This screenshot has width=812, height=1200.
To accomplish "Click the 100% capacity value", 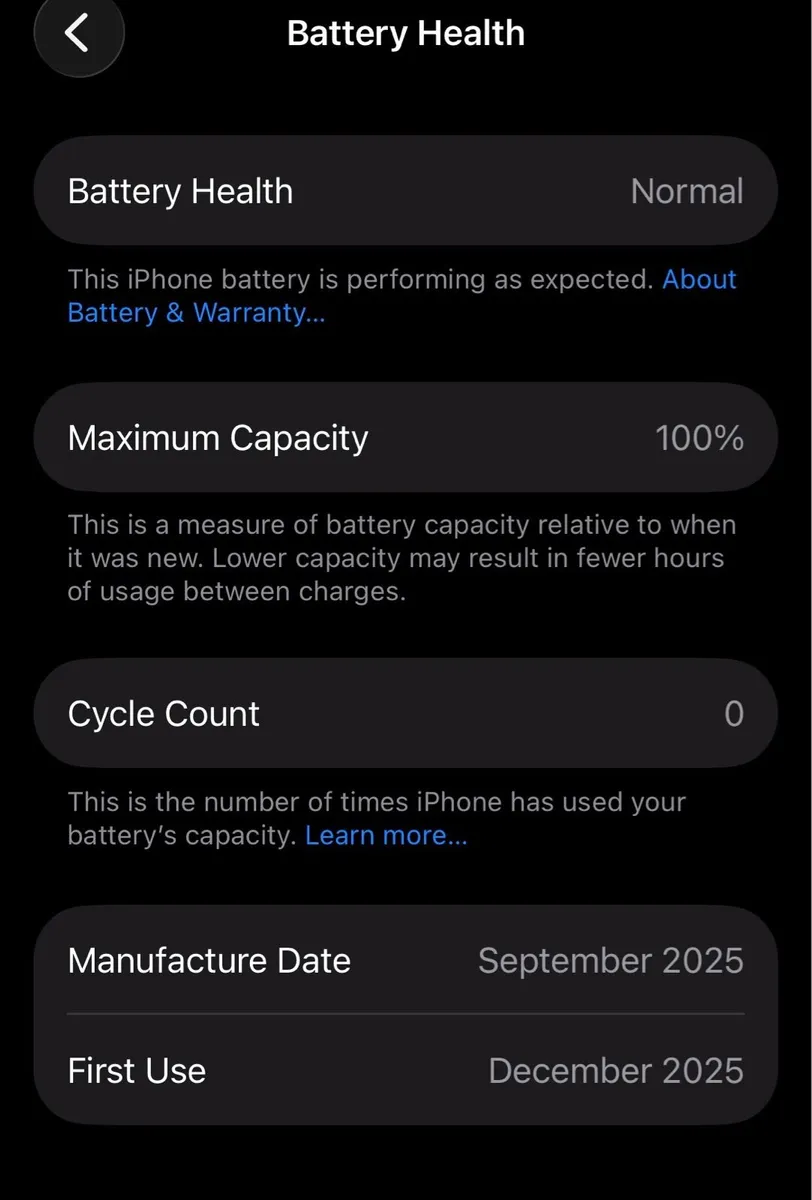I will pos(701,438).
